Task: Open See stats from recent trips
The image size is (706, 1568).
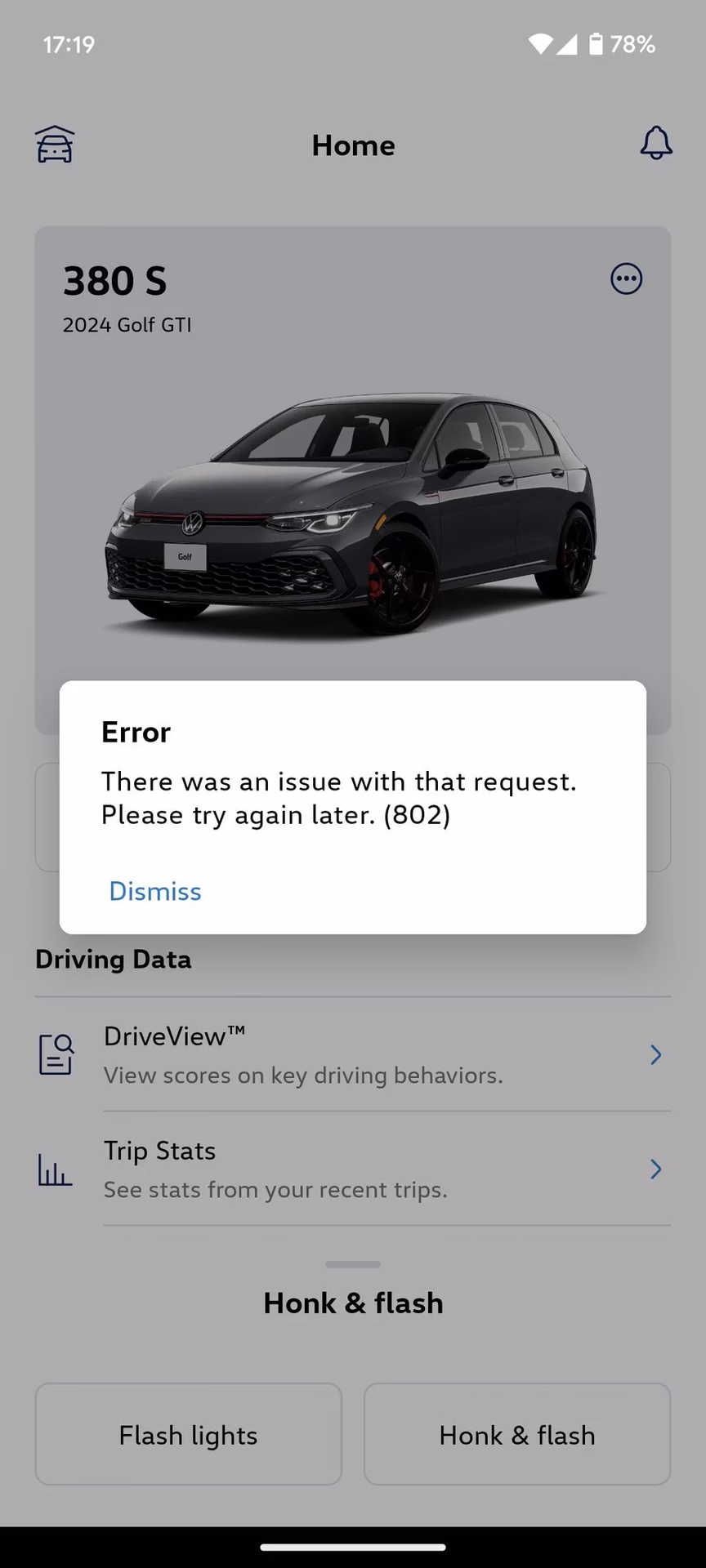Action: click(275, 1190)
